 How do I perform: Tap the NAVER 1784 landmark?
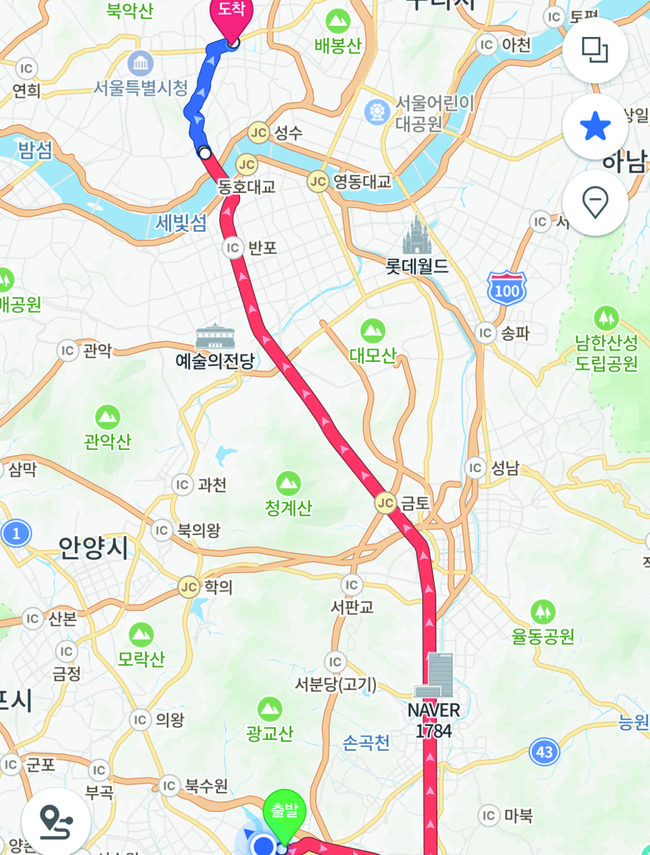pyautogui.click(x=437, y=678)
